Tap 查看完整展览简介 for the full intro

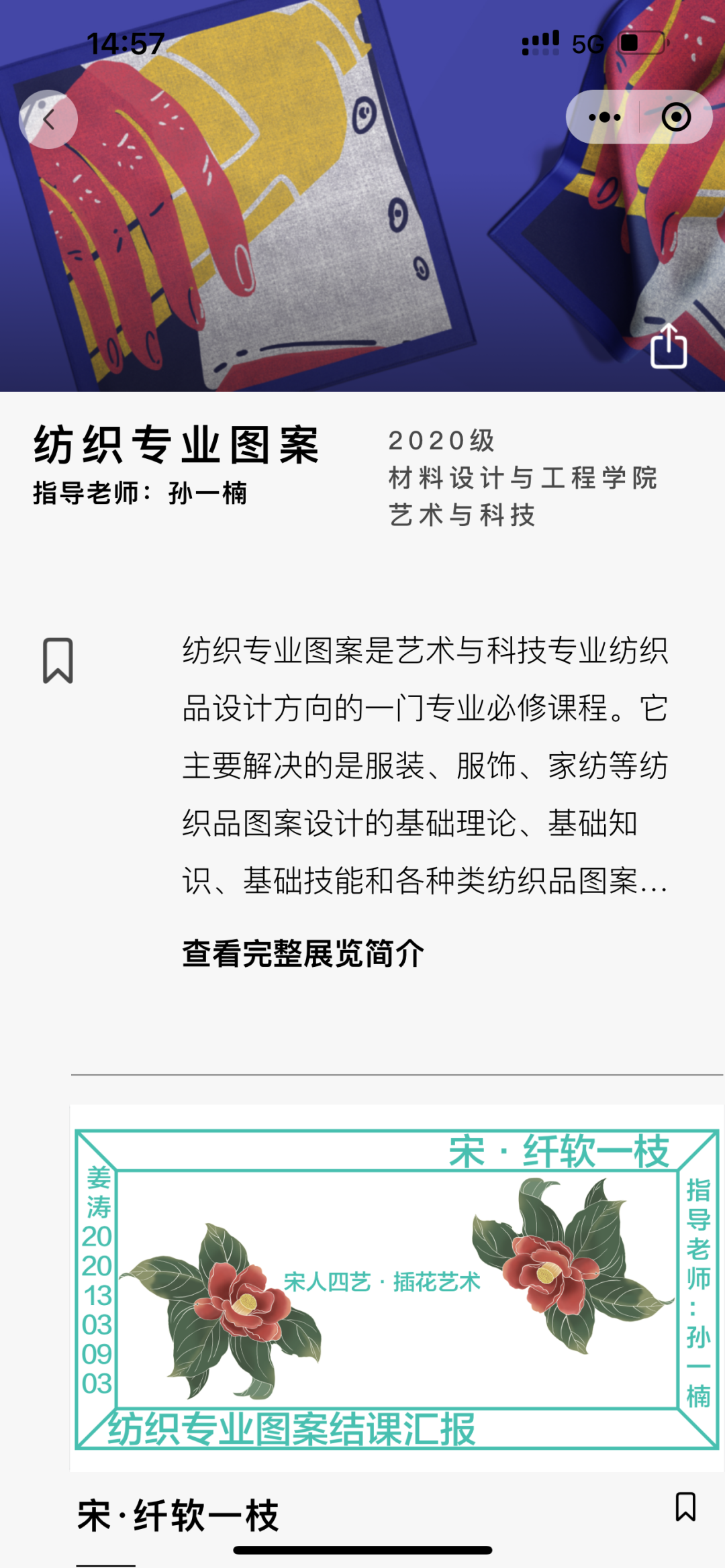[303, 953]
